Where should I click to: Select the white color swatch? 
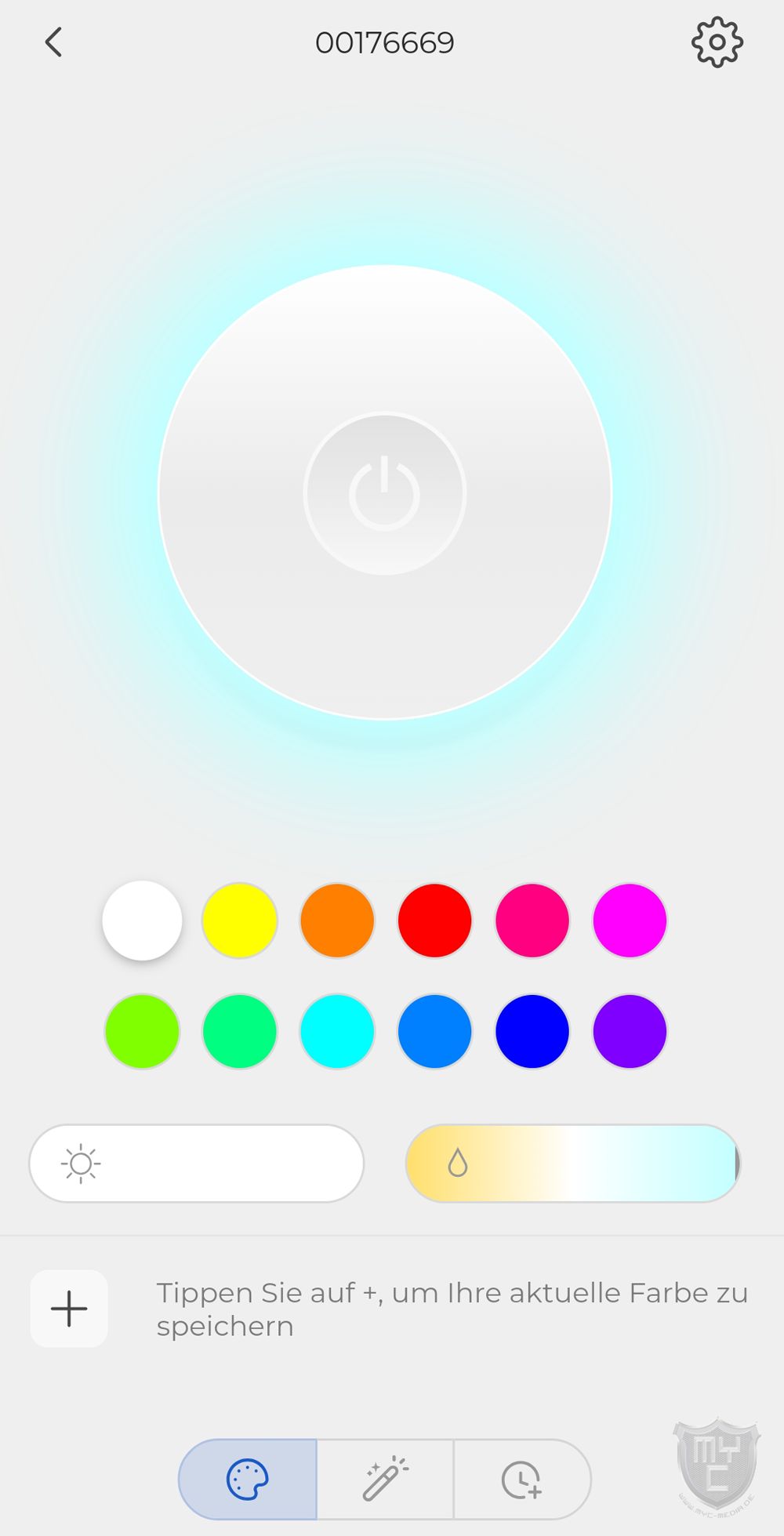coord(142,920)
